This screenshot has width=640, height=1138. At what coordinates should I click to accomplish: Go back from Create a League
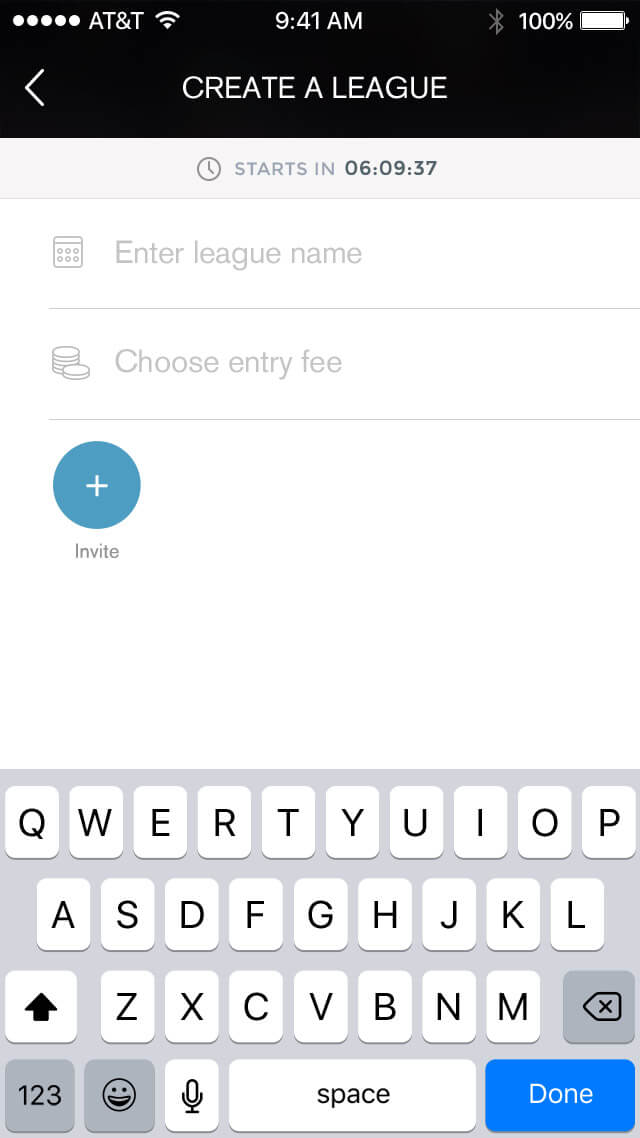coord(35,88)
